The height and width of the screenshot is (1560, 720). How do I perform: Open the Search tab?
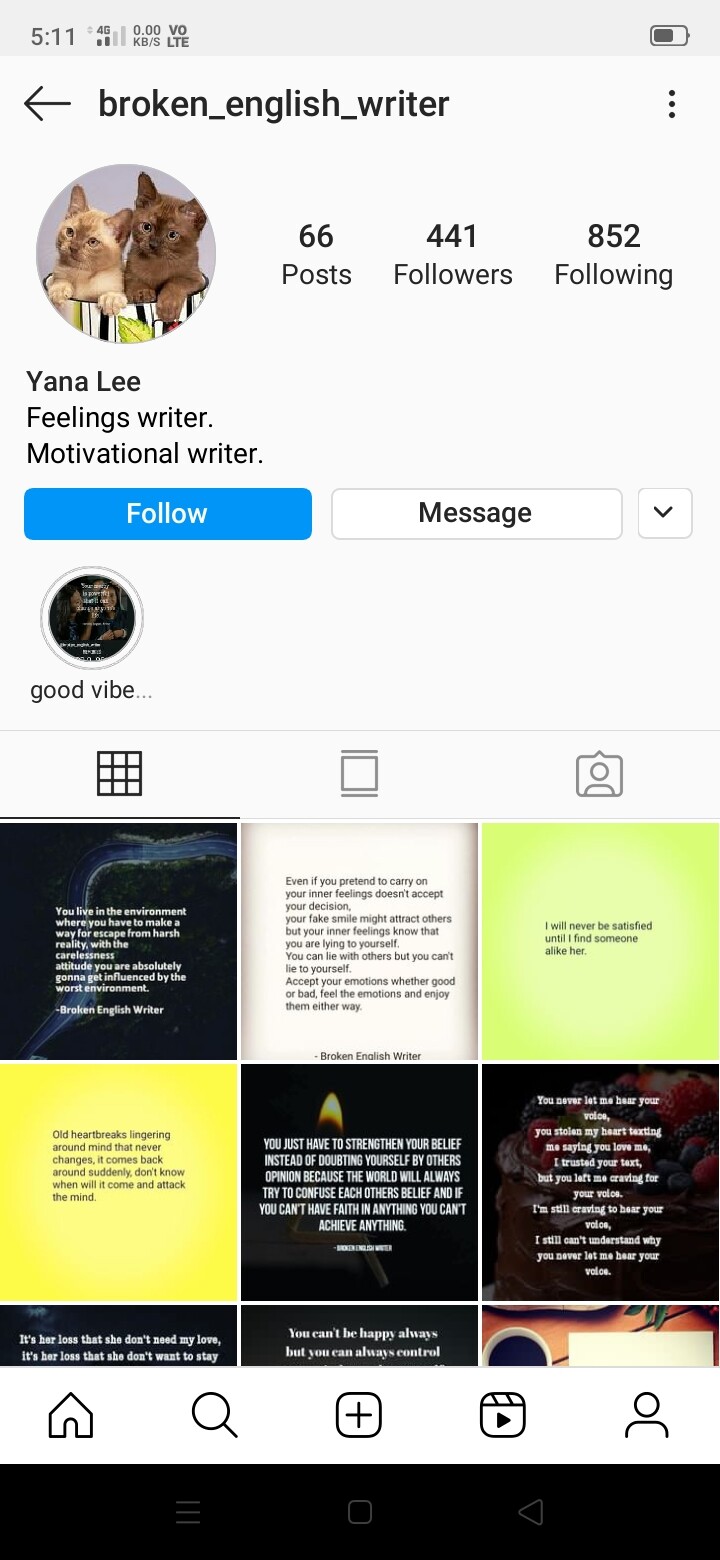(x=215, y=1415)
